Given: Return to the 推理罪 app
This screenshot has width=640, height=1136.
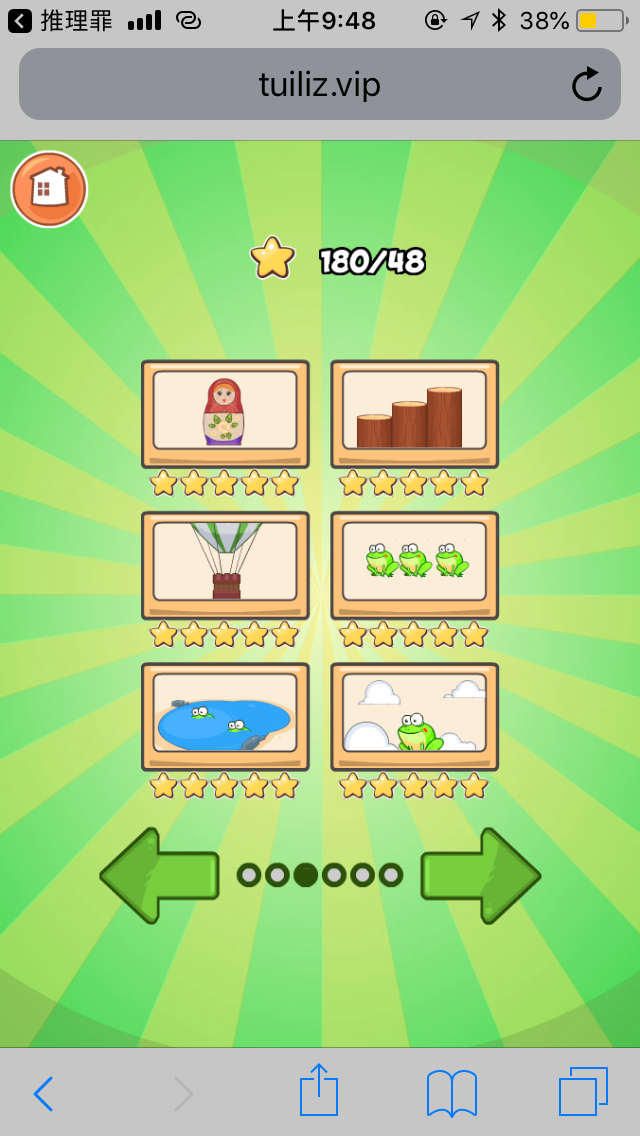Looking at the screenshot, I should (60, 20).
